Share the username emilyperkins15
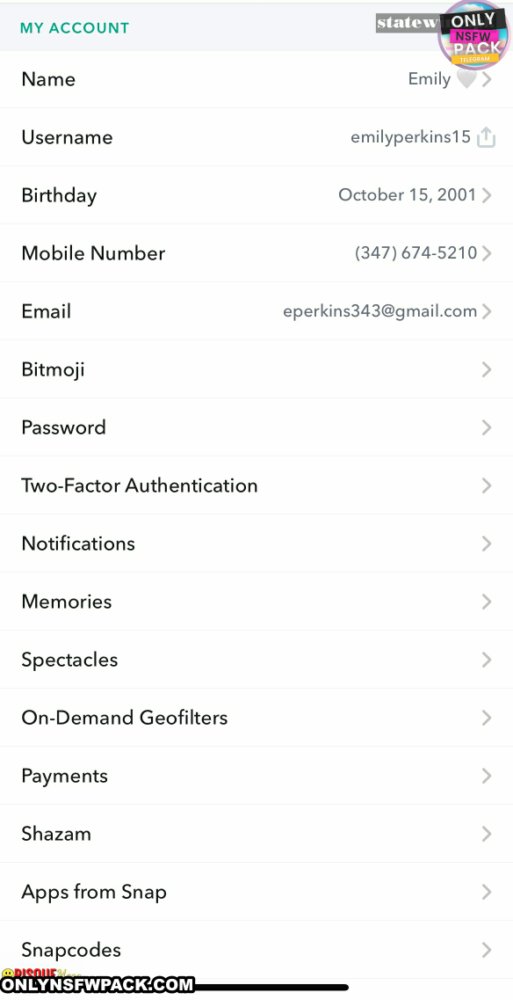Viewport: 513px width, 1000px height. [x=486, y=136]
